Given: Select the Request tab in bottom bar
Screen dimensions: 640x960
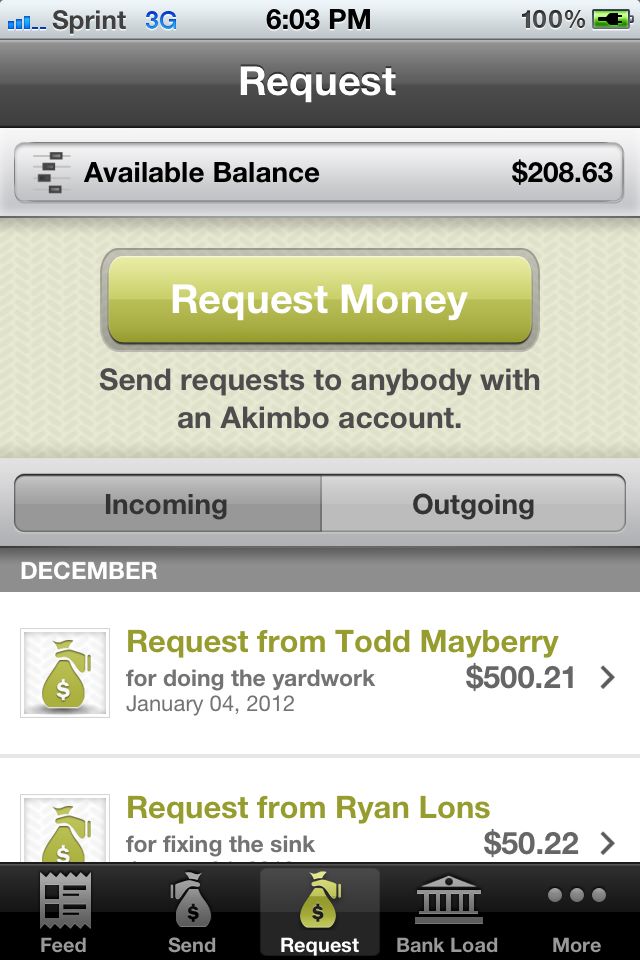Looking at the screenshot, I should (319, 913).
